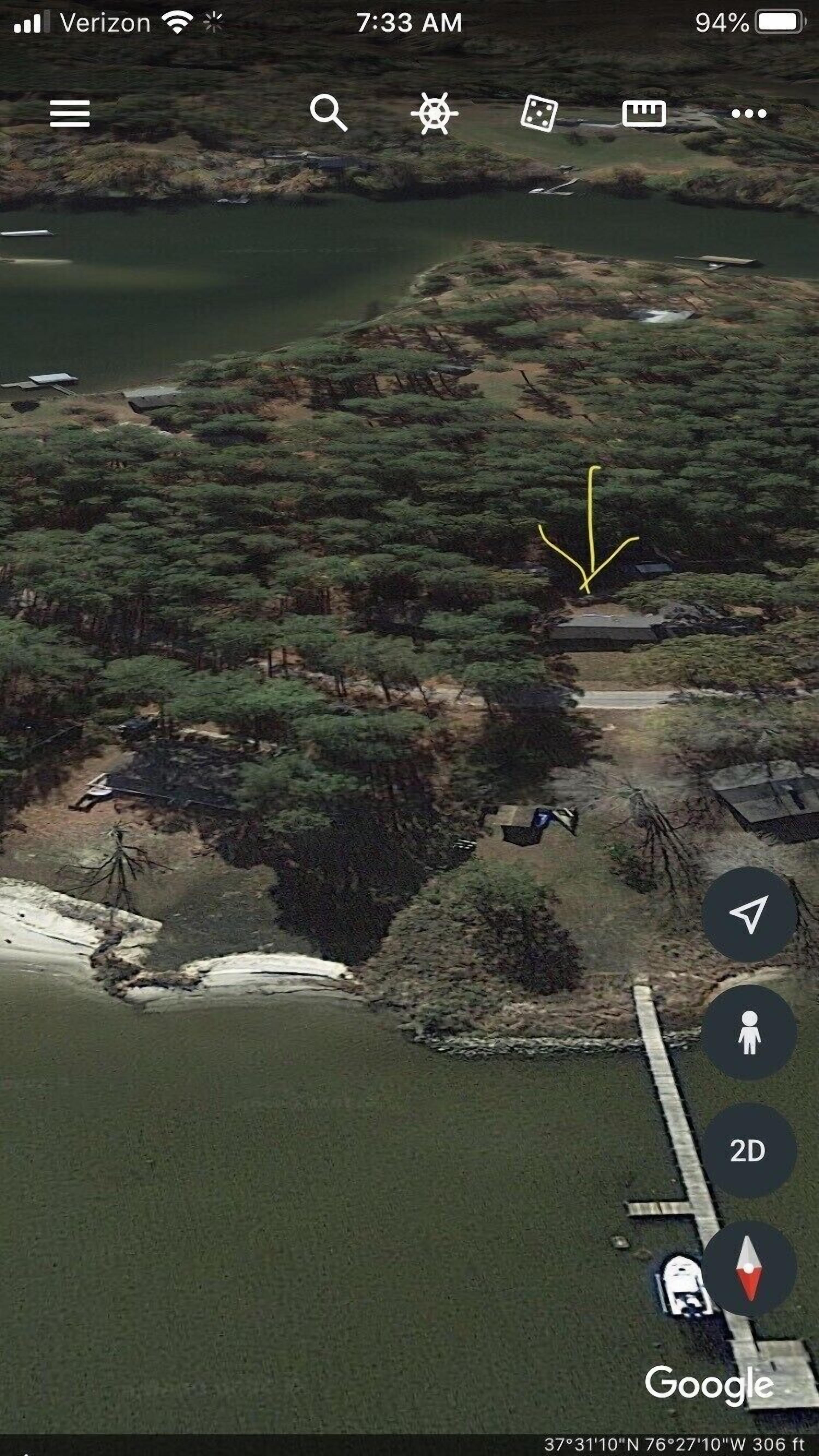
Task: Open the measure ruler tool
Action: [644, 114]
